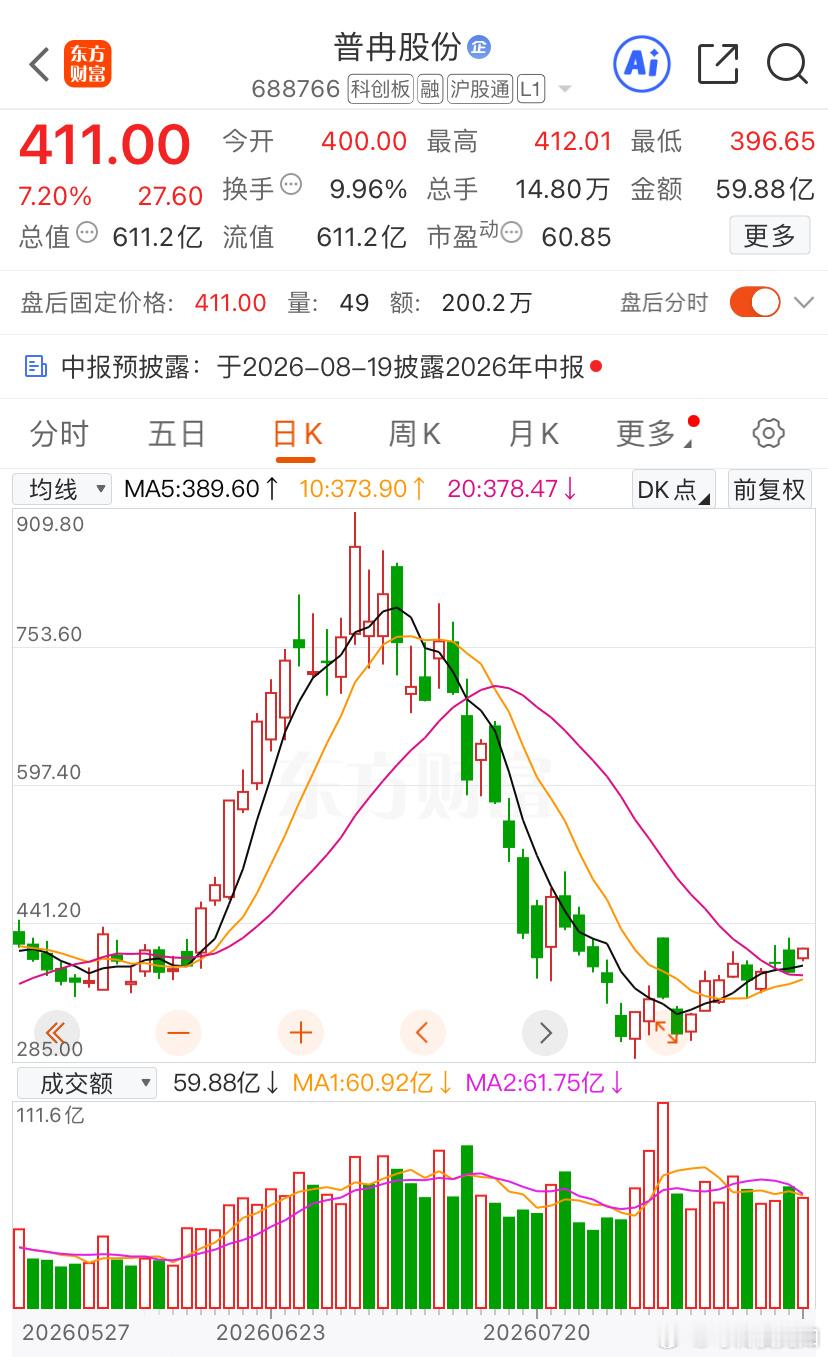The height and width of the screenshot is (1357, 828).
Task: Open chart settings gear
Action: tap(768, 433)
